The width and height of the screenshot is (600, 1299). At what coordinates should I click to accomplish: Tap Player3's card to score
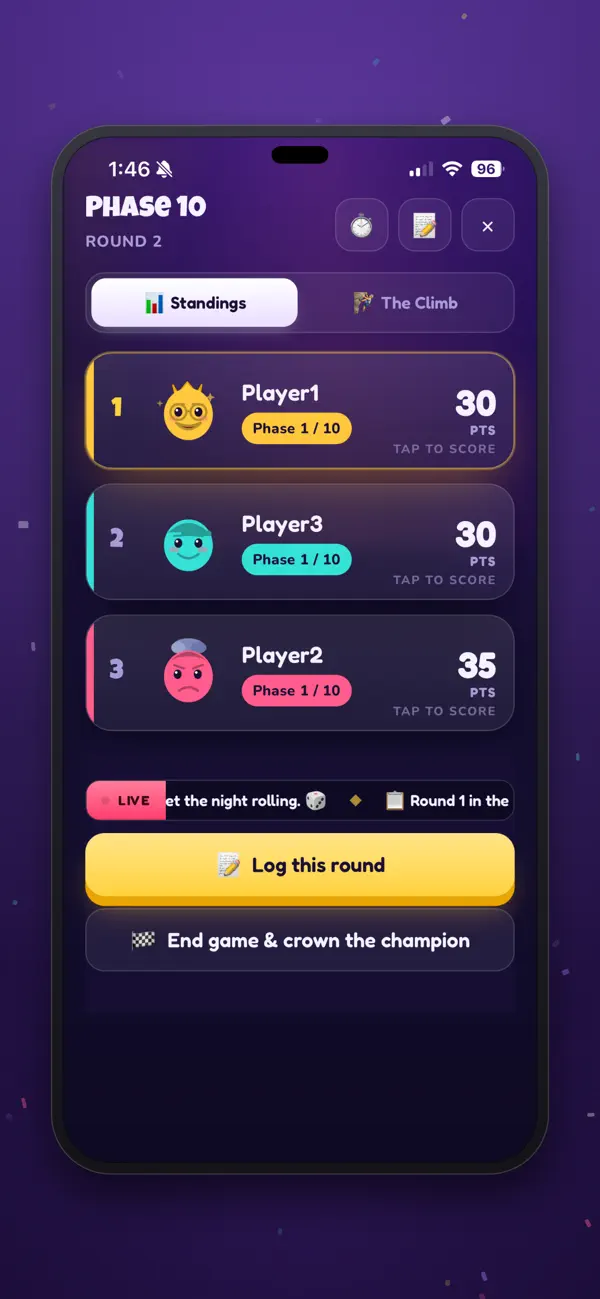(300, 542)
